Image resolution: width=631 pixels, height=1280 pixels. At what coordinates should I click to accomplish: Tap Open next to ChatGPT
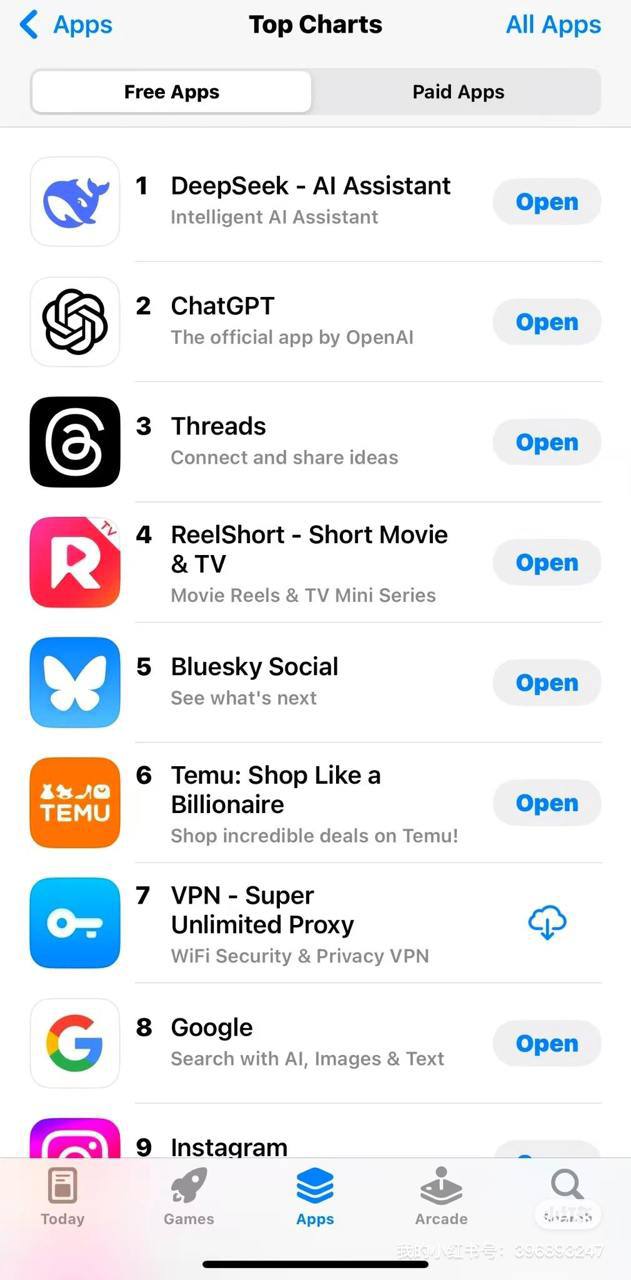pos(546,322)
